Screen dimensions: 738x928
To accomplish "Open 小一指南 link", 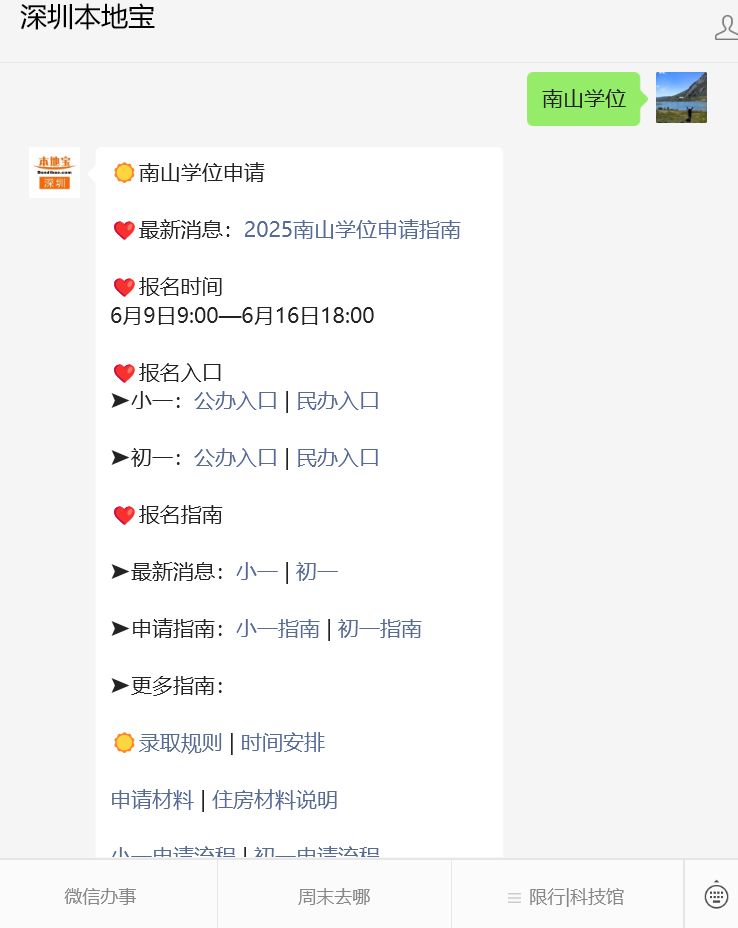I will 278,629.
